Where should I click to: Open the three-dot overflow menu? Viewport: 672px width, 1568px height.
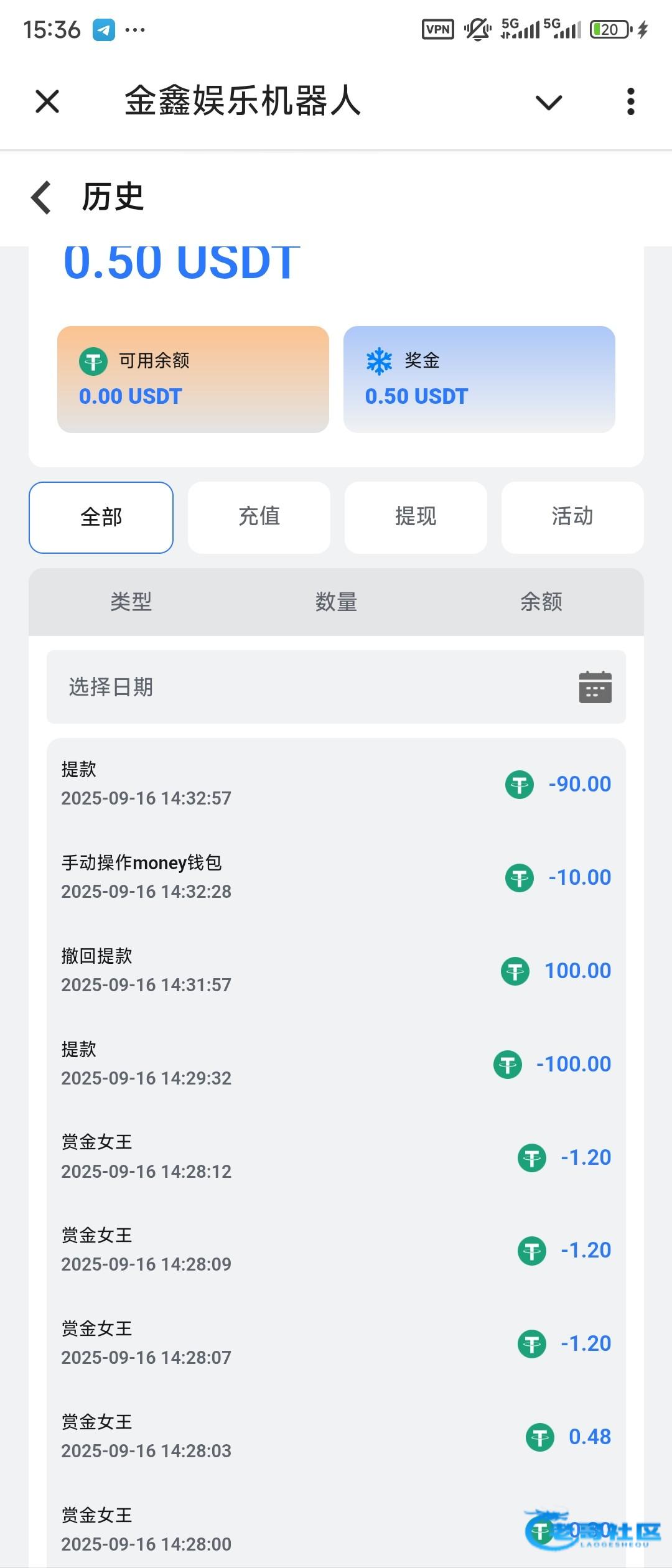(x=630, y=101)
